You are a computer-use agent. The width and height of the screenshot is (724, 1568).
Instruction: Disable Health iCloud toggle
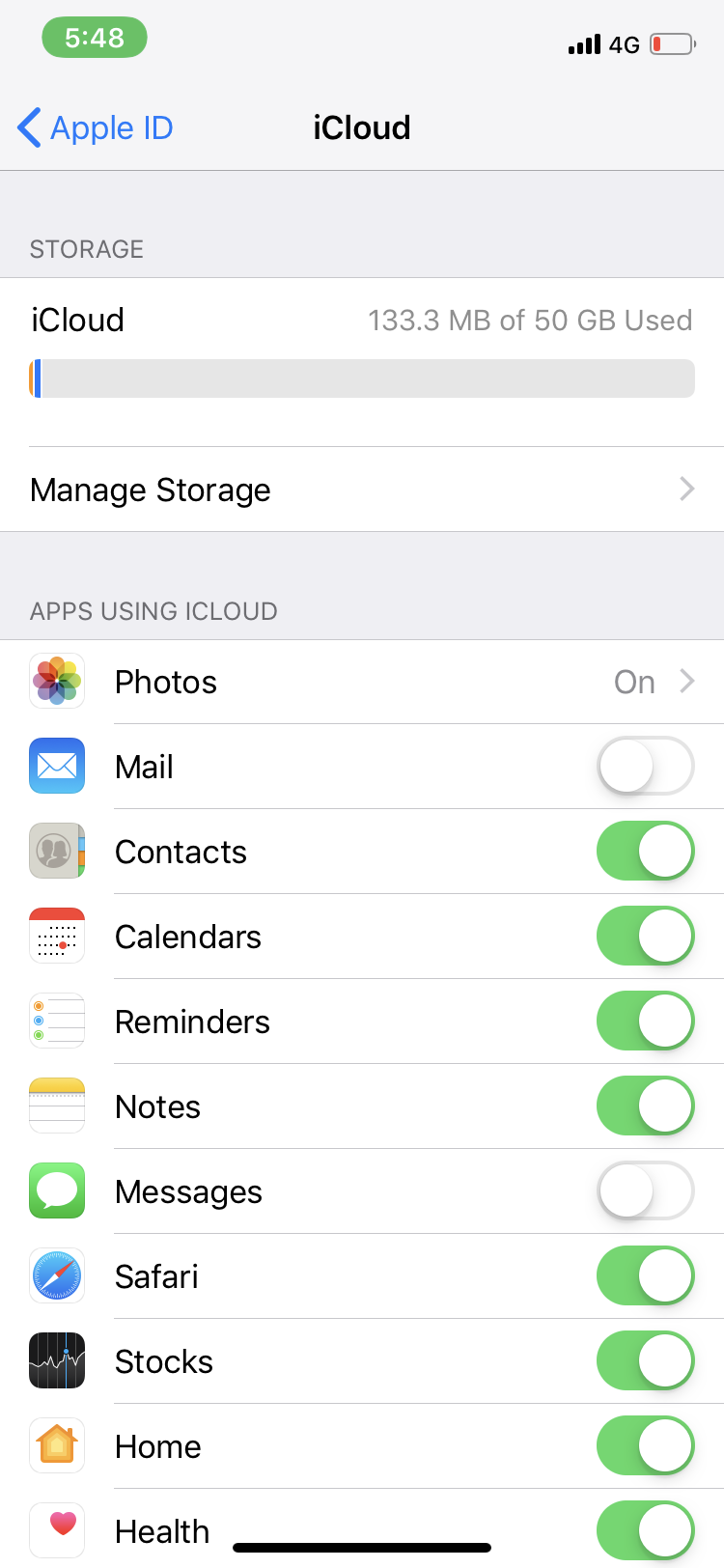tap(645, 1529)
